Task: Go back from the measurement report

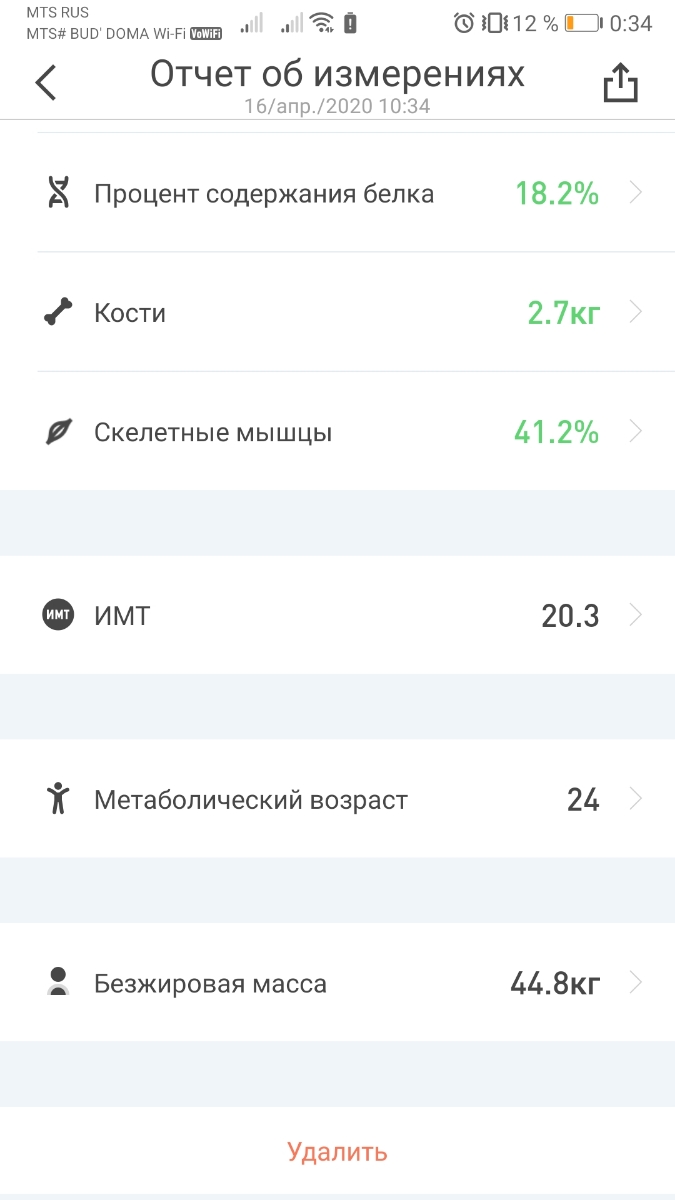Action: coord(46,83)
